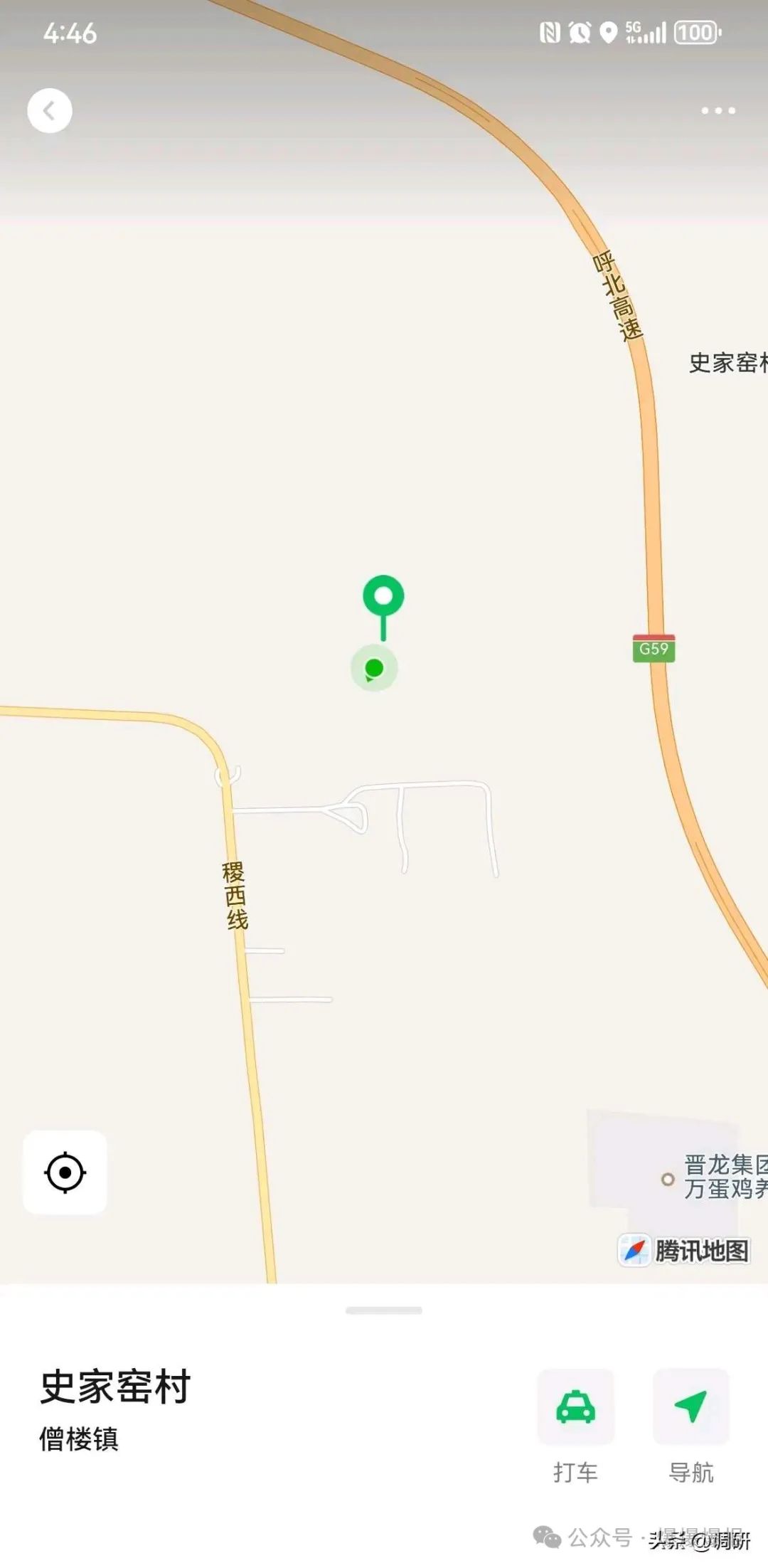
Task: Recenter map on my current location
Action: [x=65, y=1172]
